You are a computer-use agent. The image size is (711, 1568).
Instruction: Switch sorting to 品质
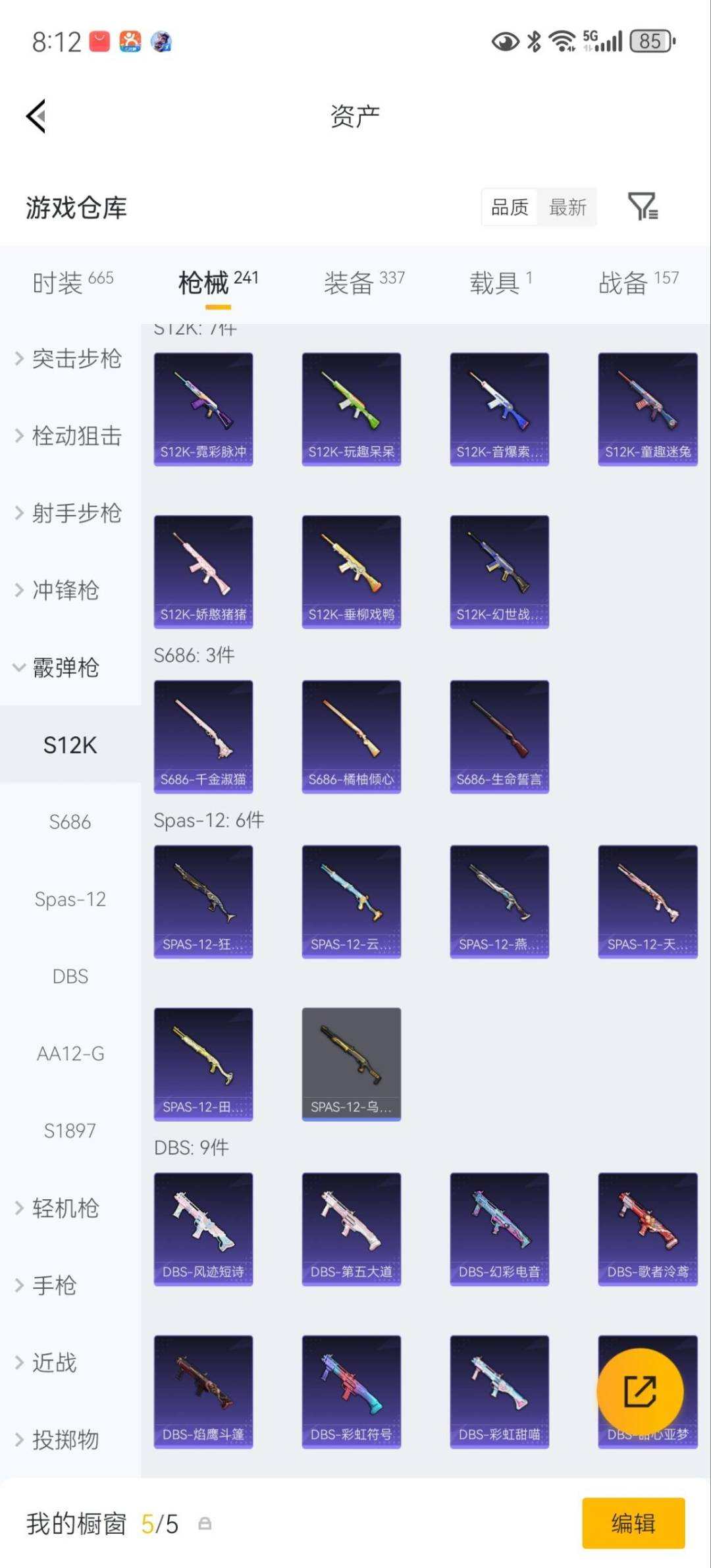509,207
